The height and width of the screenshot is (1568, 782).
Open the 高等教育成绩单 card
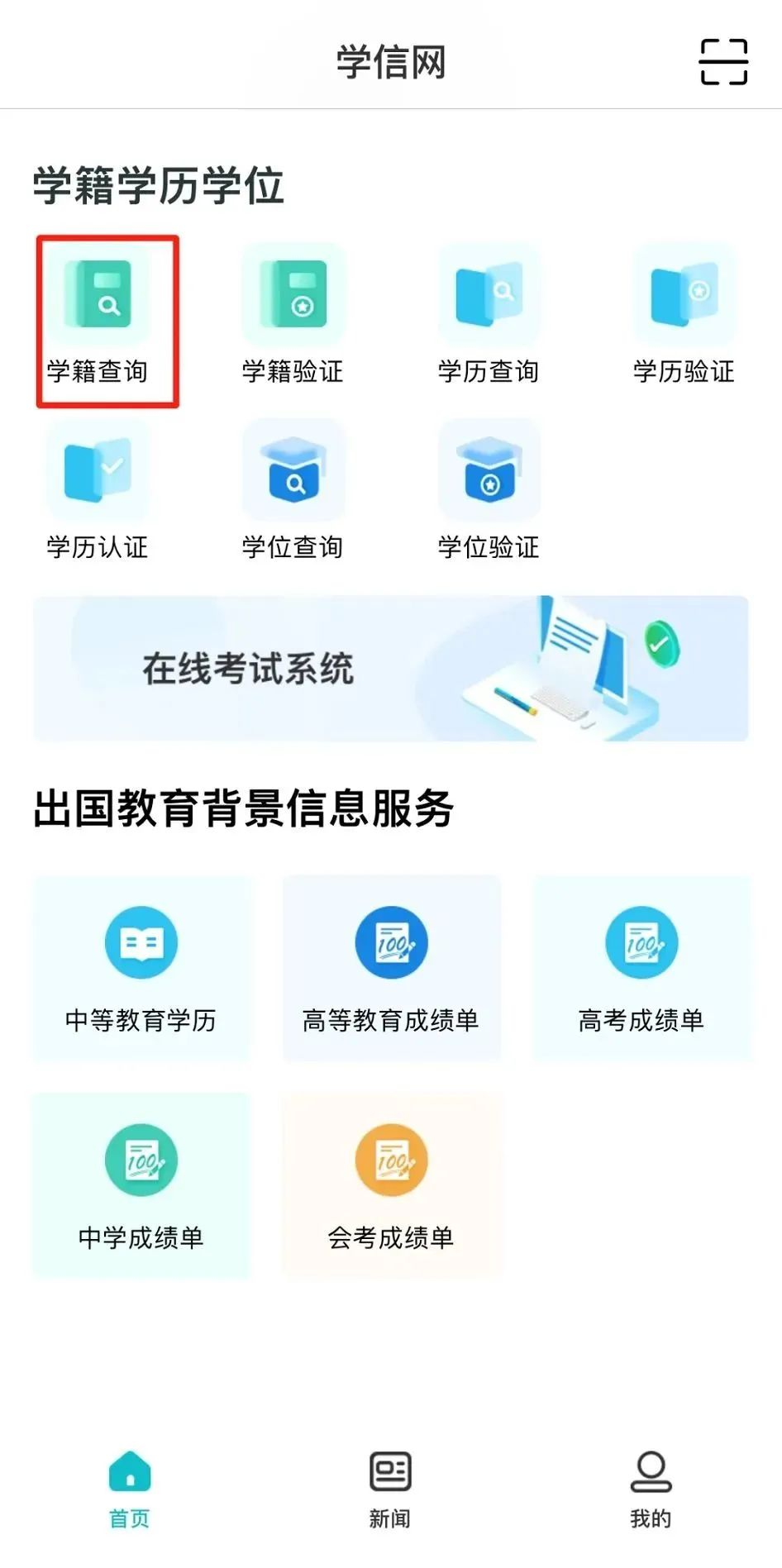tap(391, 969)
